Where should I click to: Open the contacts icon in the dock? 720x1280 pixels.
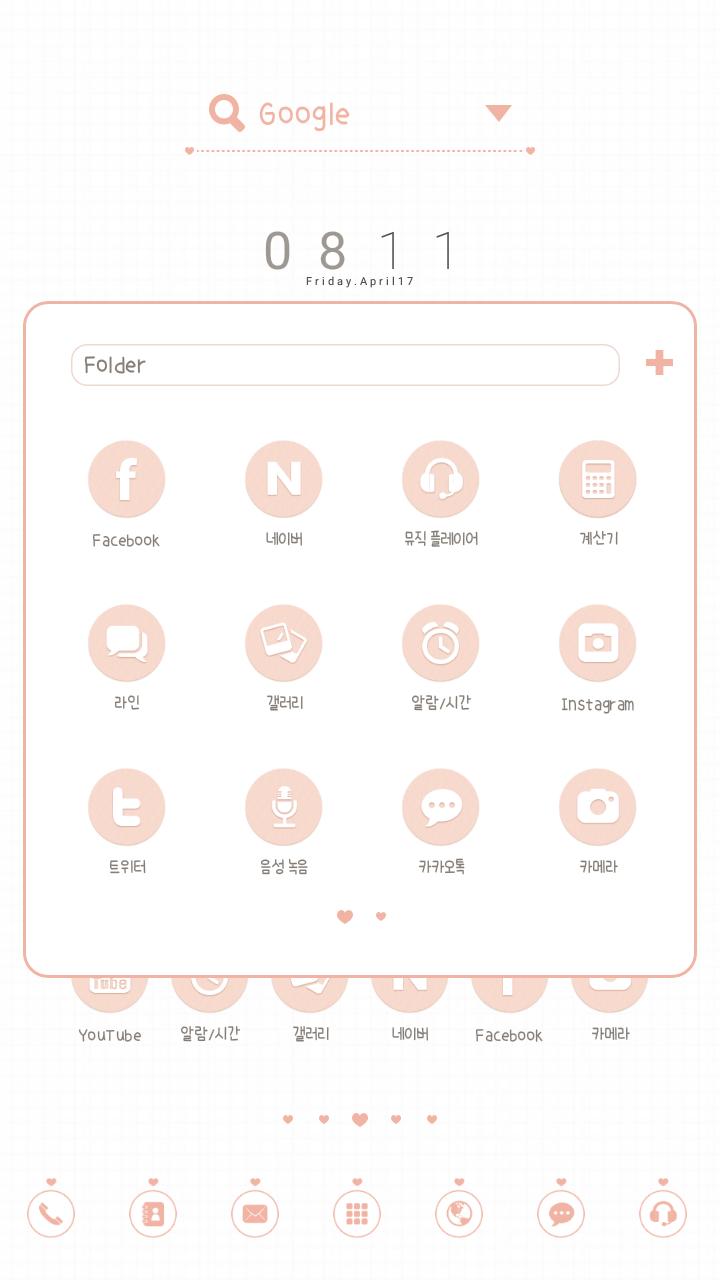[x=153, y=1214]
